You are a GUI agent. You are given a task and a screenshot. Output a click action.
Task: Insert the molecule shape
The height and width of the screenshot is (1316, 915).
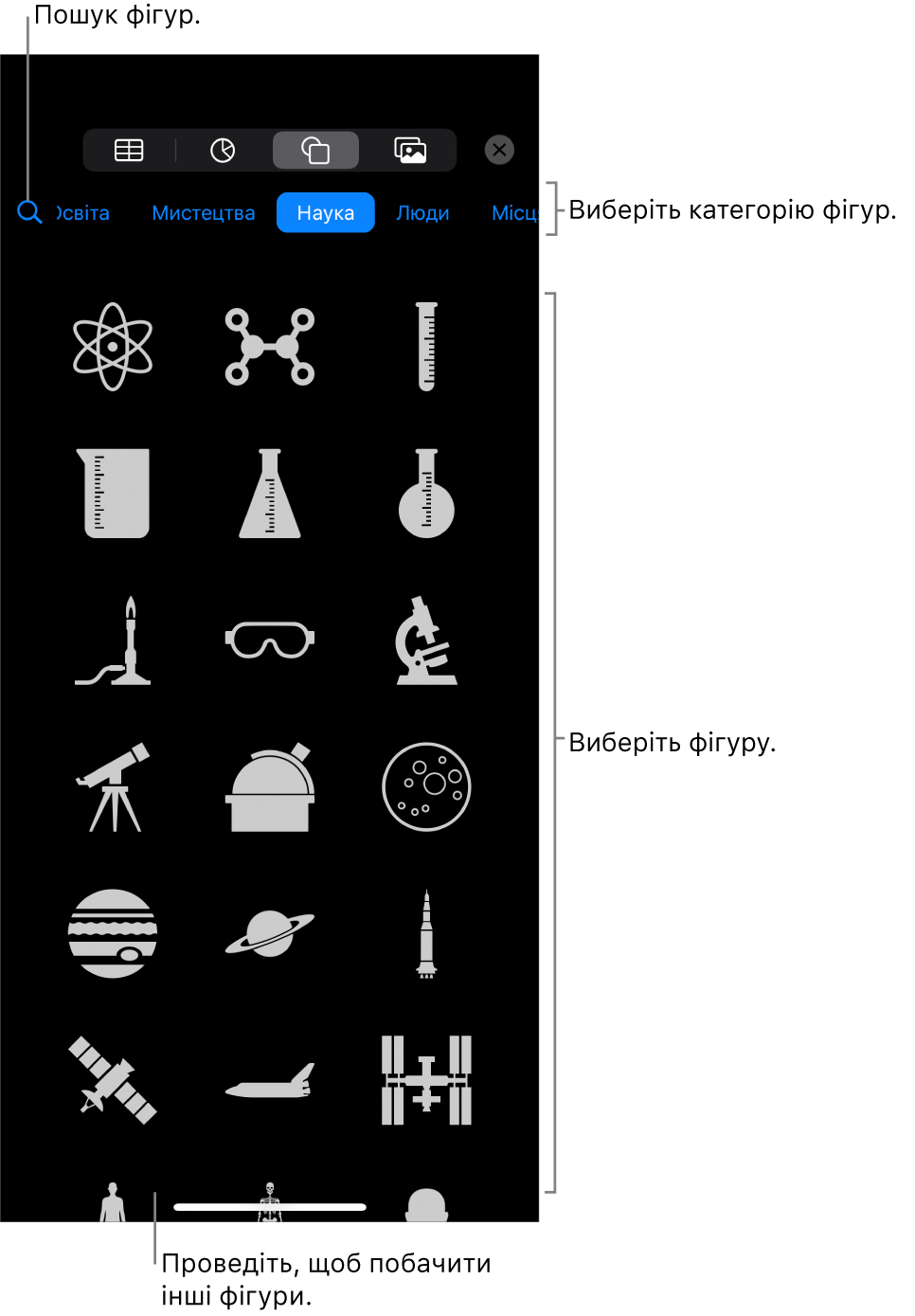point(270,347)
